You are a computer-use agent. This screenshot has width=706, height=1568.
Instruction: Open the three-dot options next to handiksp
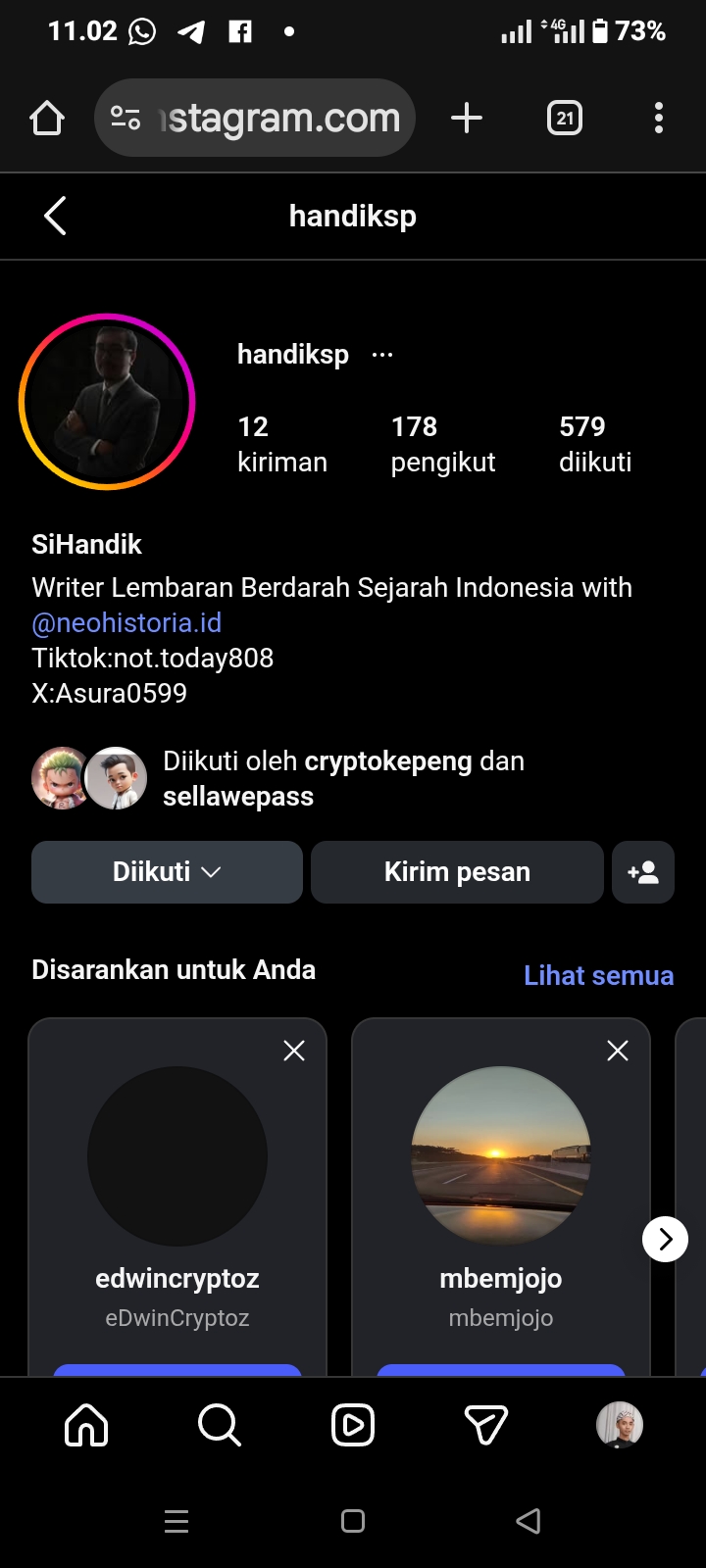click(x=382, y=355)
